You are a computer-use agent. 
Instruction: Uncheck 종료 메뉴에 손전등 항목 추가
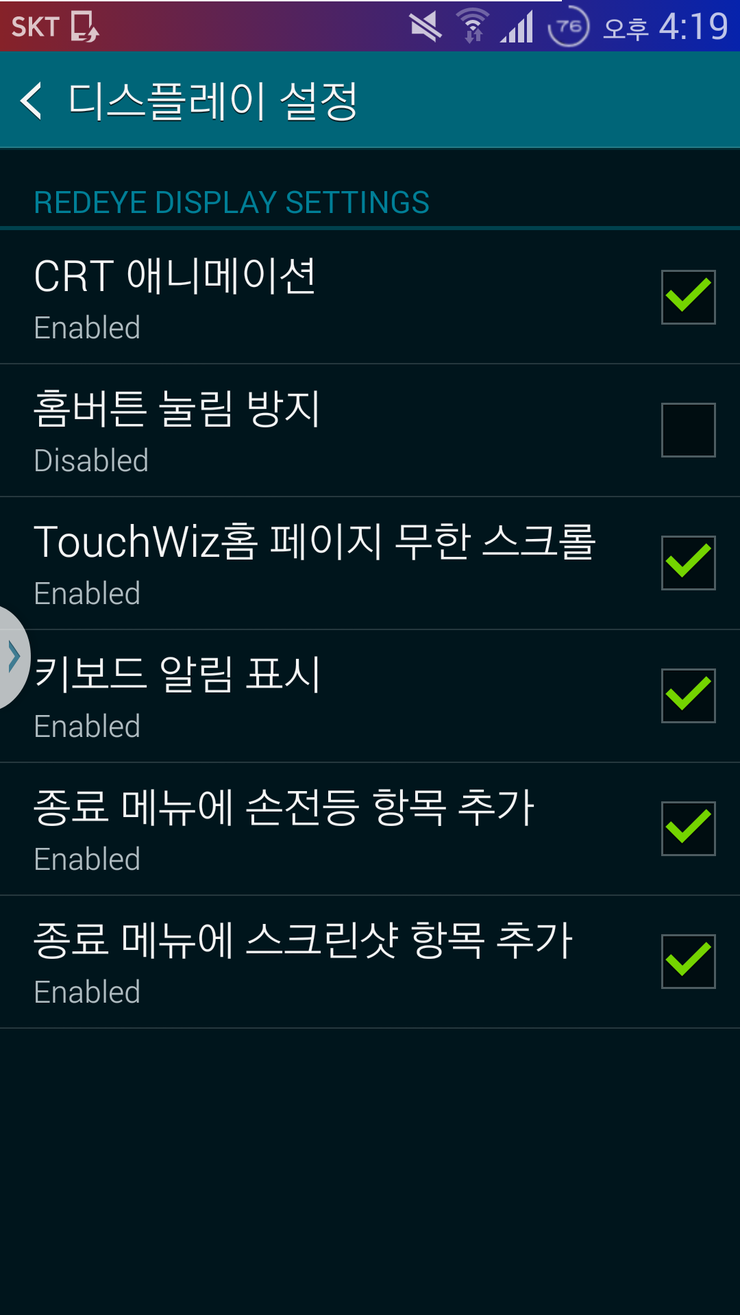(x=688, y=829)
